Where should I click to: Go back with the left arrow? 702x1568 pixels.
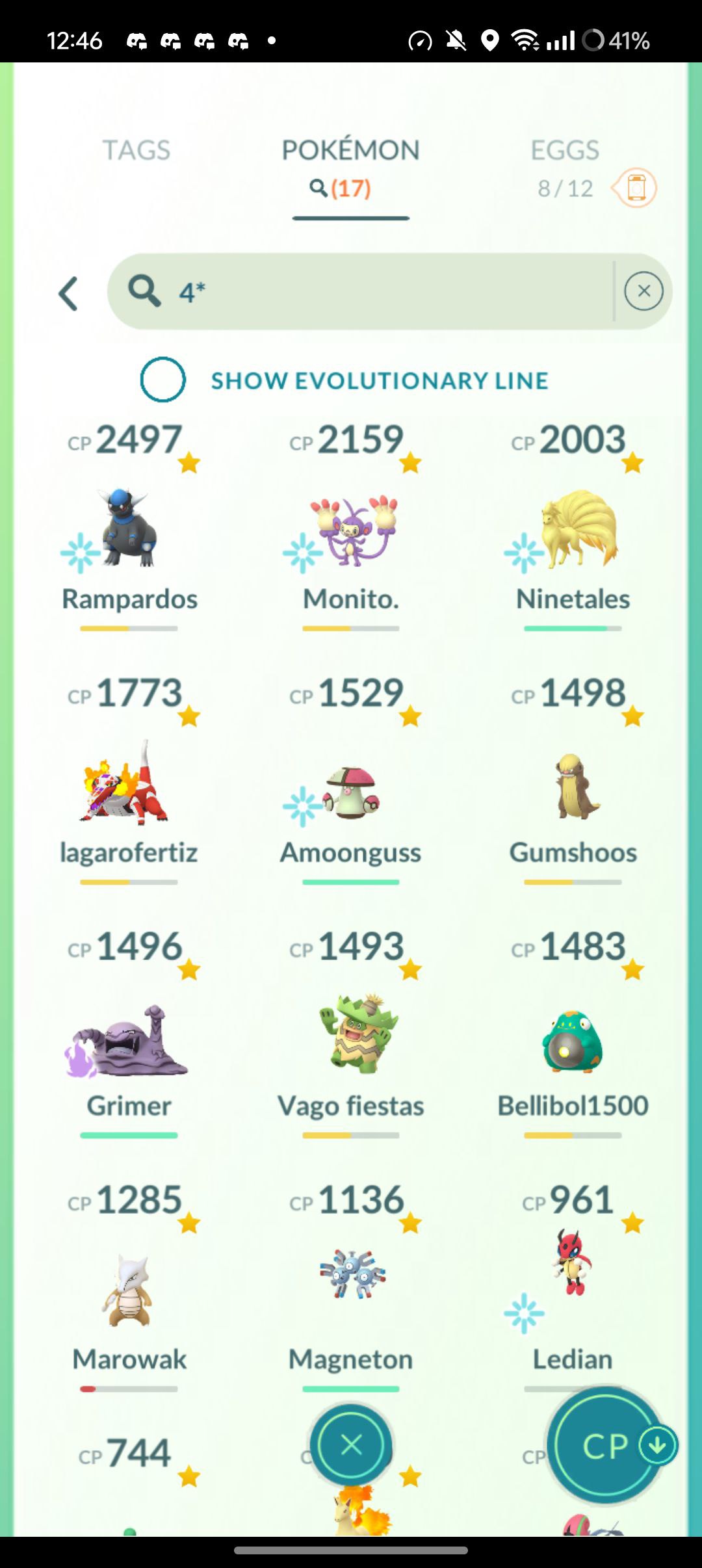coord(68,293)
